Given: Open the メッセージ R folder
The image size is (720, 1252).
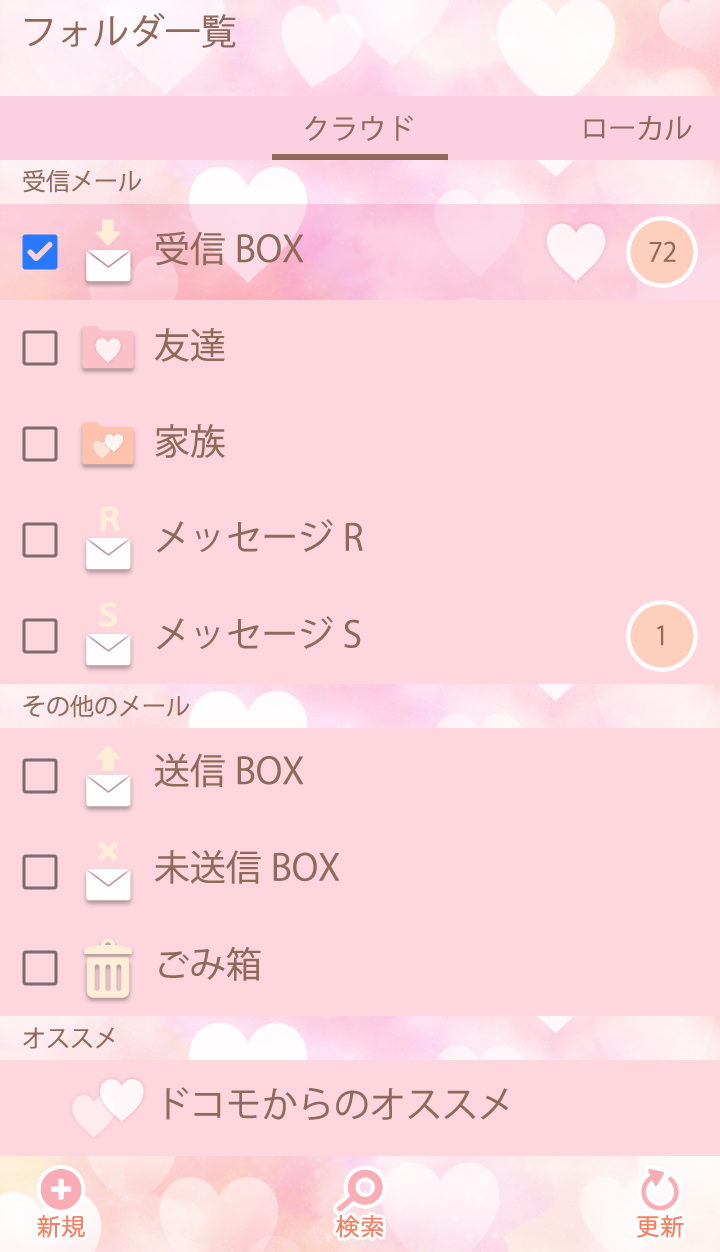Looking at the screenshot, I should 259,539.
